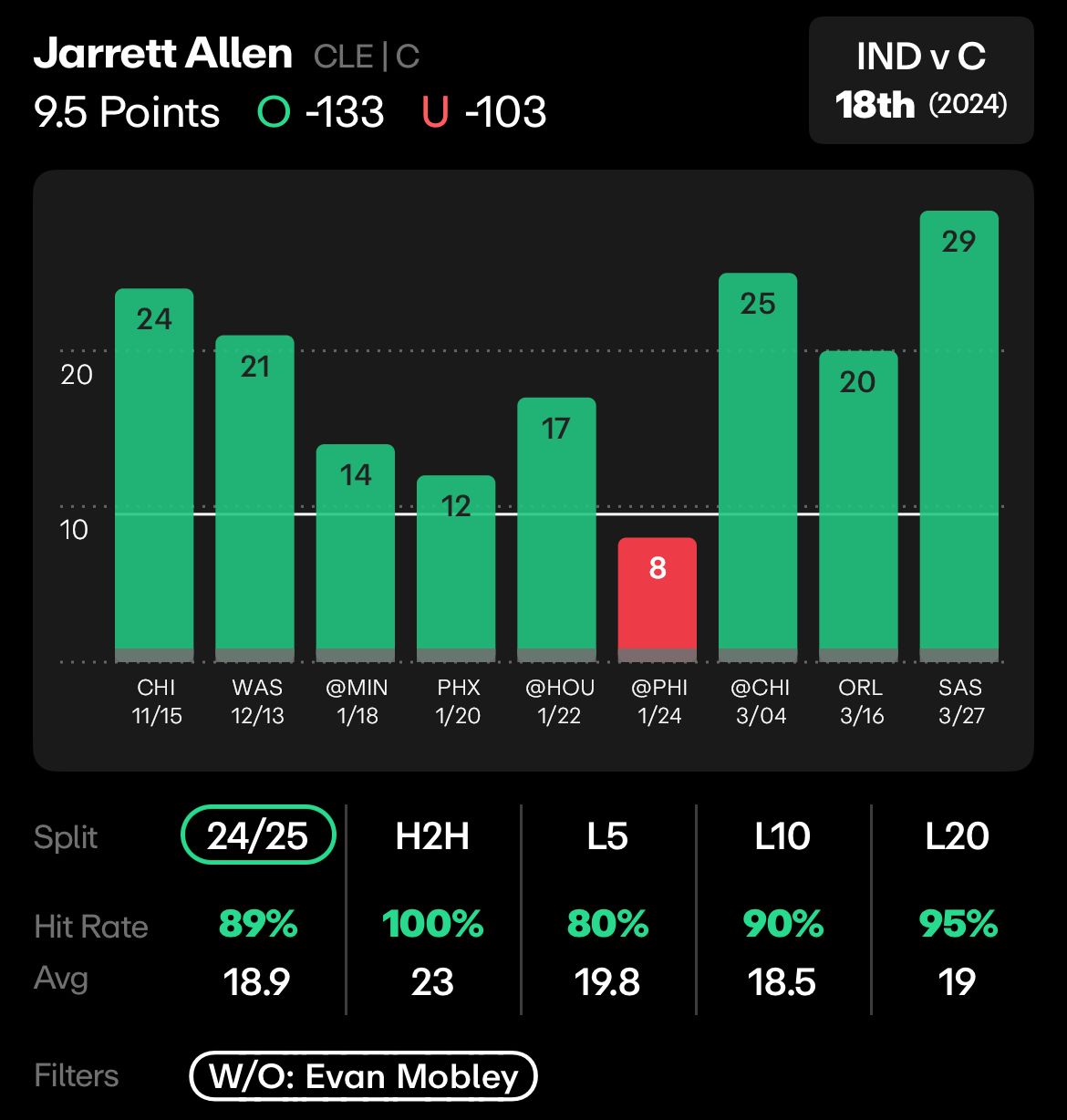
Task: Switch to the L10 split
Action: [782, 835]
